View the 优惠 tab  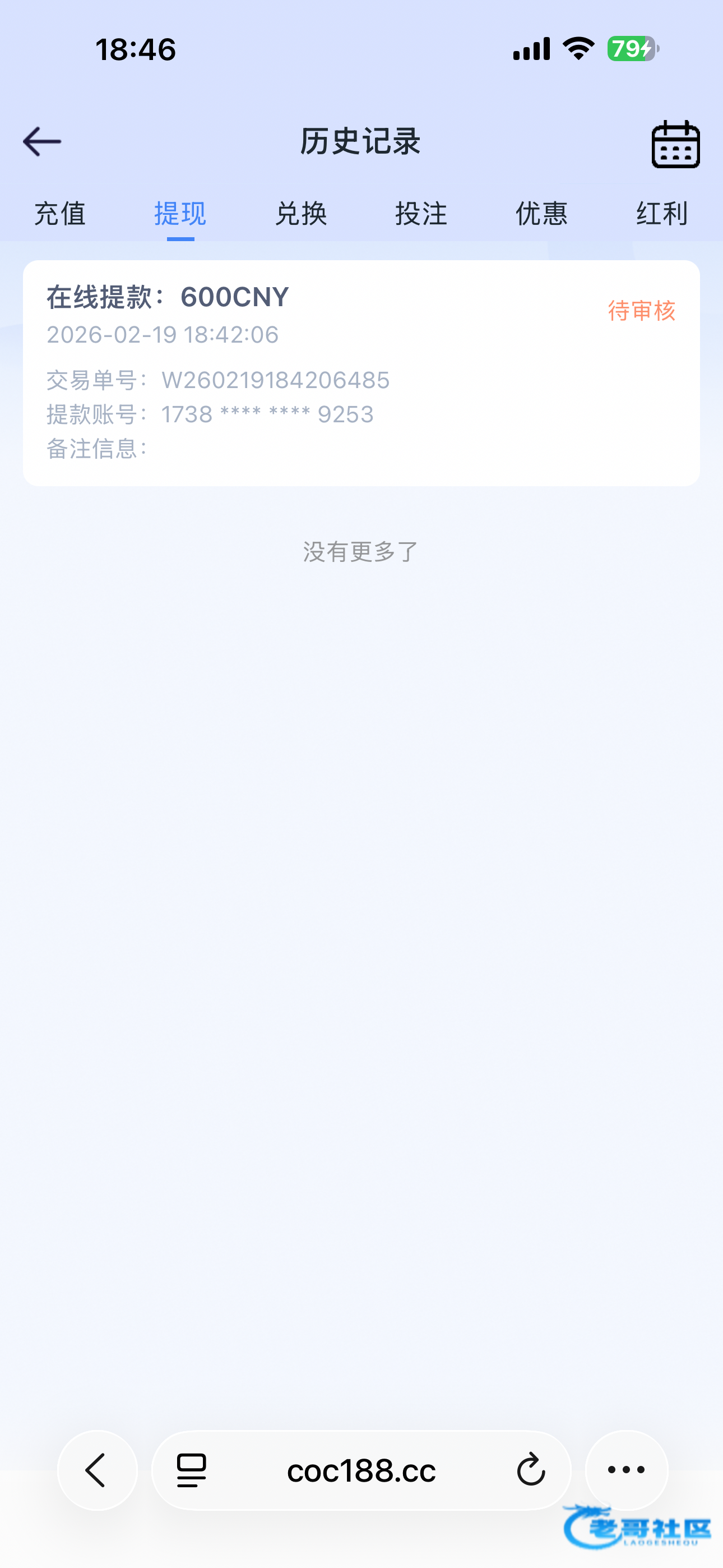coord(541,214)
